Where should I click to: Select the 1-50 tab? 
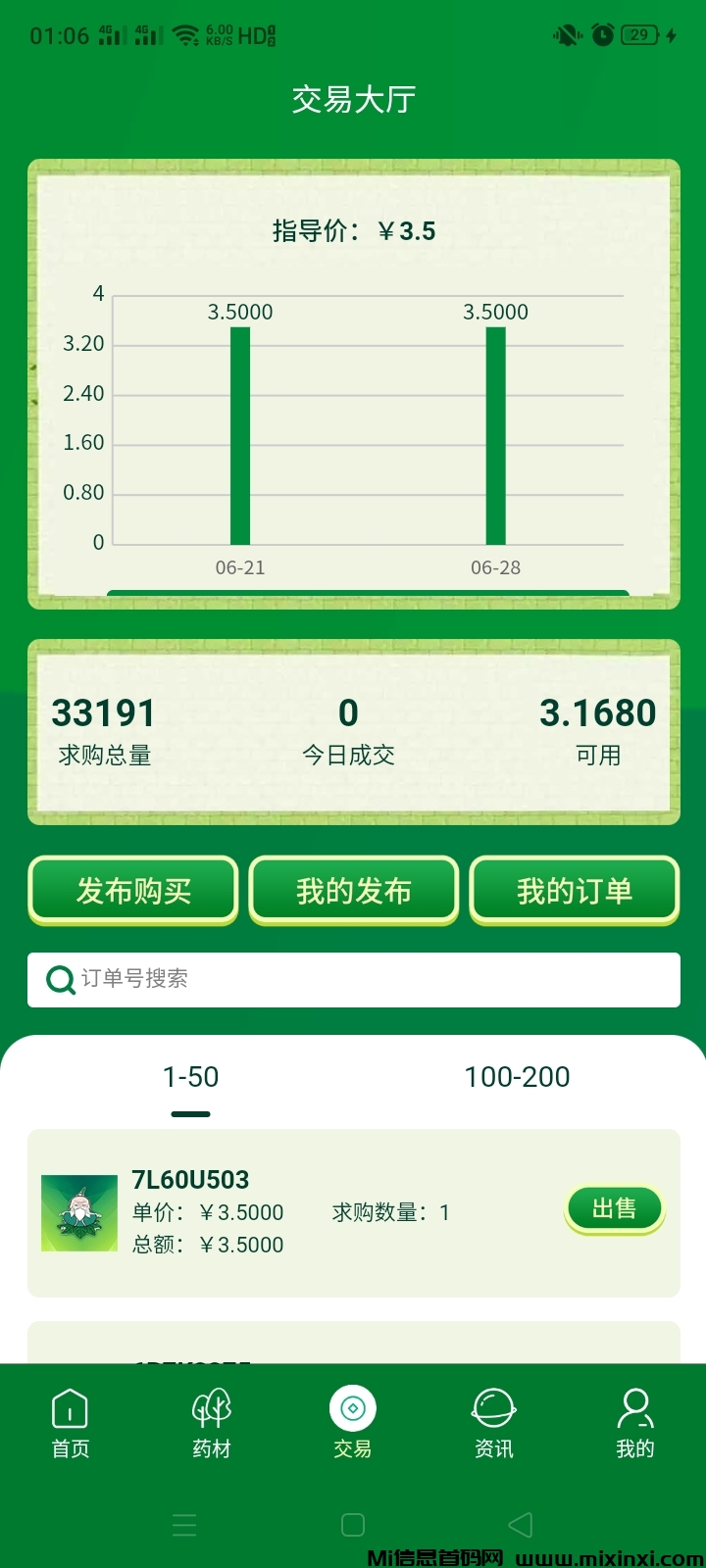[192, 1077]
